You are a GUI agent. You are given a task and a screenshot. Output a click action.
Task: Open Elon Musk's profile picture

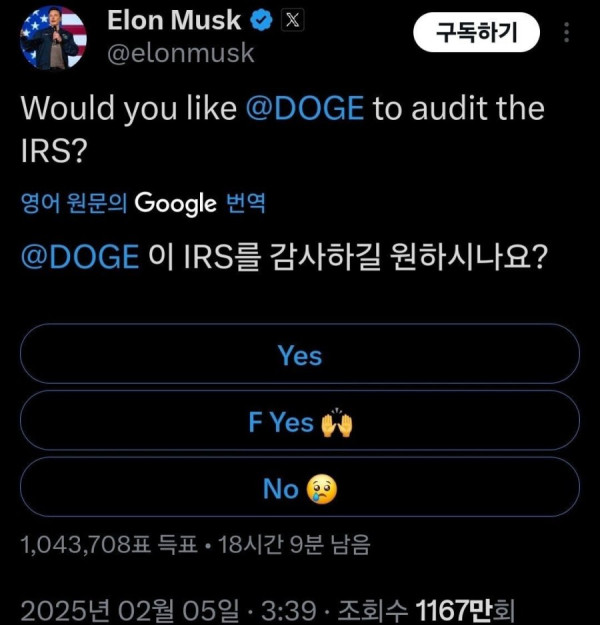click(53, 37)
